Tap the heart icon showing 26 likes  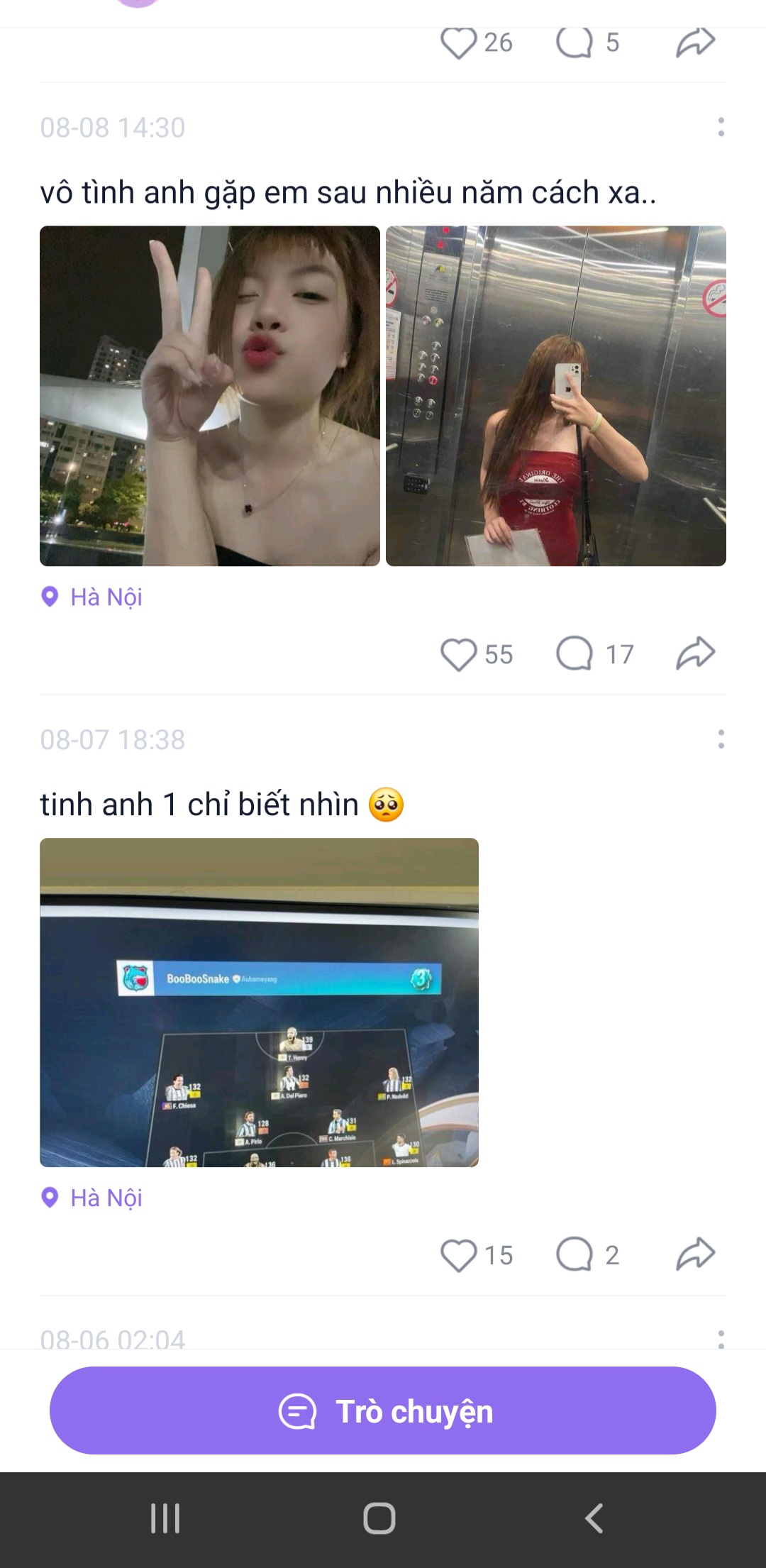[x=462, y=44]
